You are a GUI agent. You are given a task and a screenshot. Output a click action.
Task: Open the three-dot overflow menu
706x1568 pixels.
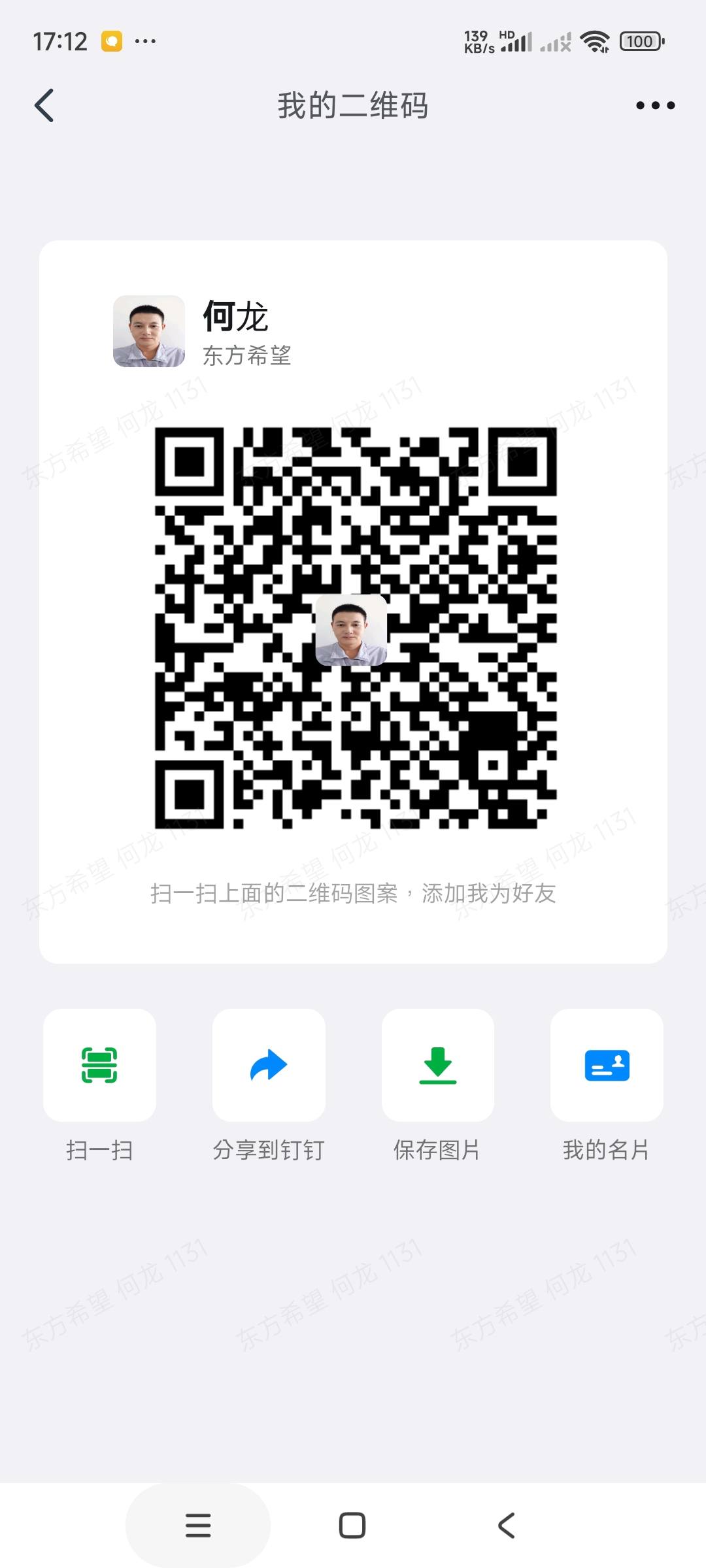point(655,106)
